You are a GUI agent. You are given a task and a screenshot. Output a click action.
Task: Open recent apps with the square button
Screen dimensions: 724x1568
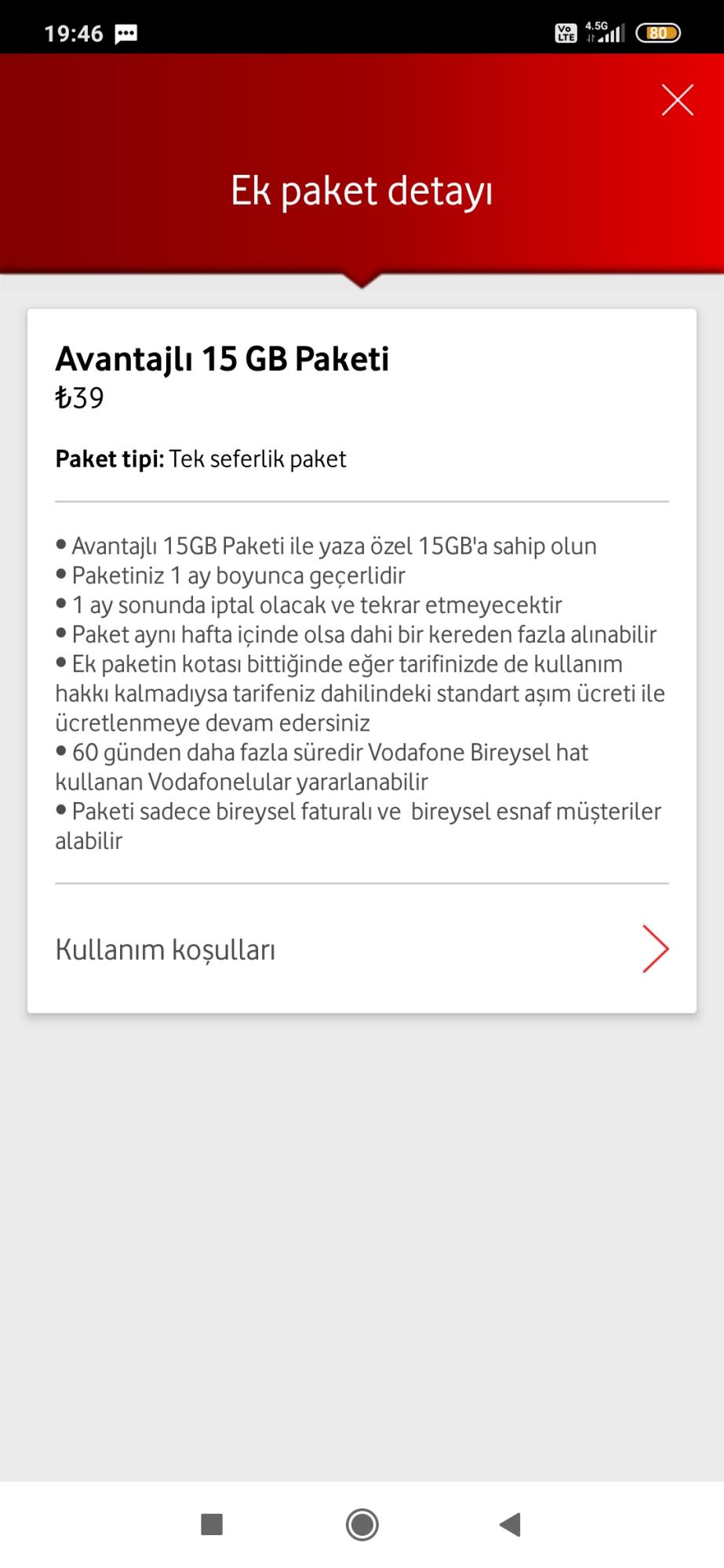click(212, 1524)
